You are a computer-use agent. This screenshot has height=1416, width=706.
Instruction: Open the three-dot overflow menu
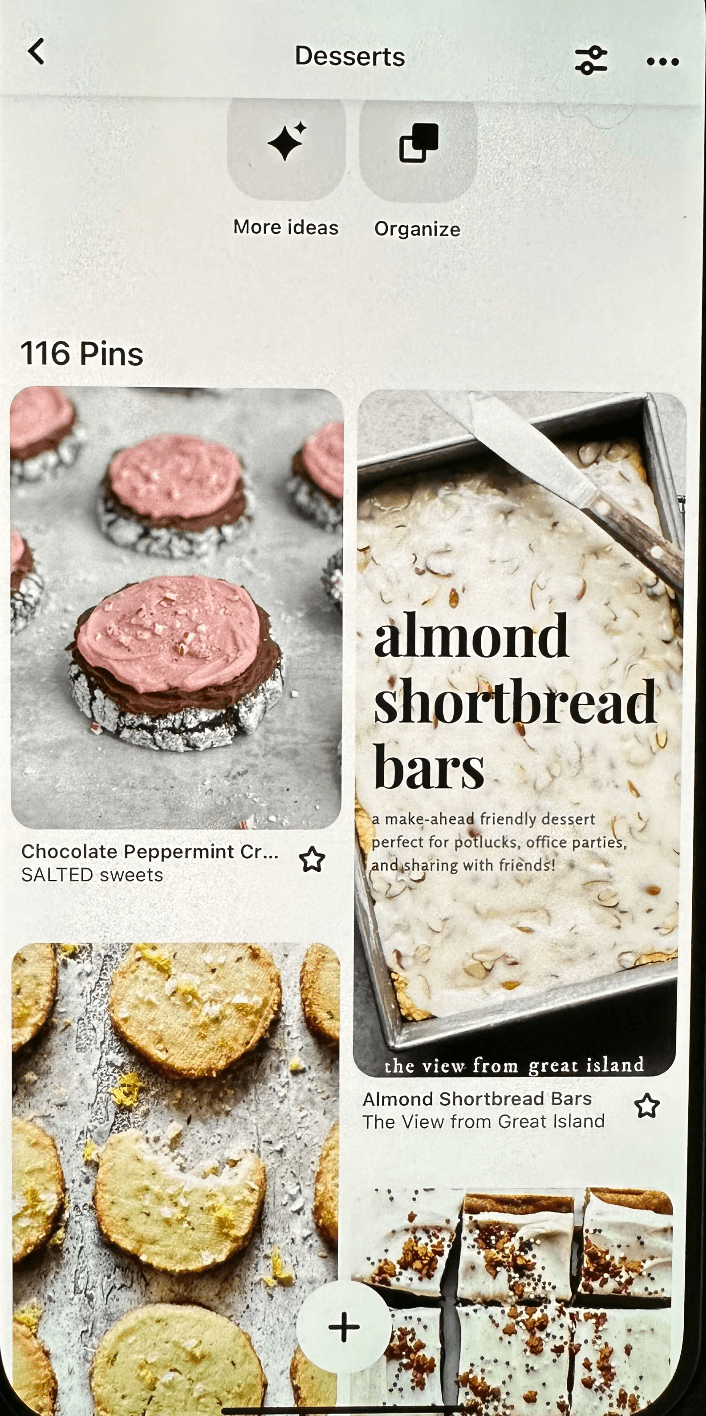pyautogui.click(x=662, y=62)
